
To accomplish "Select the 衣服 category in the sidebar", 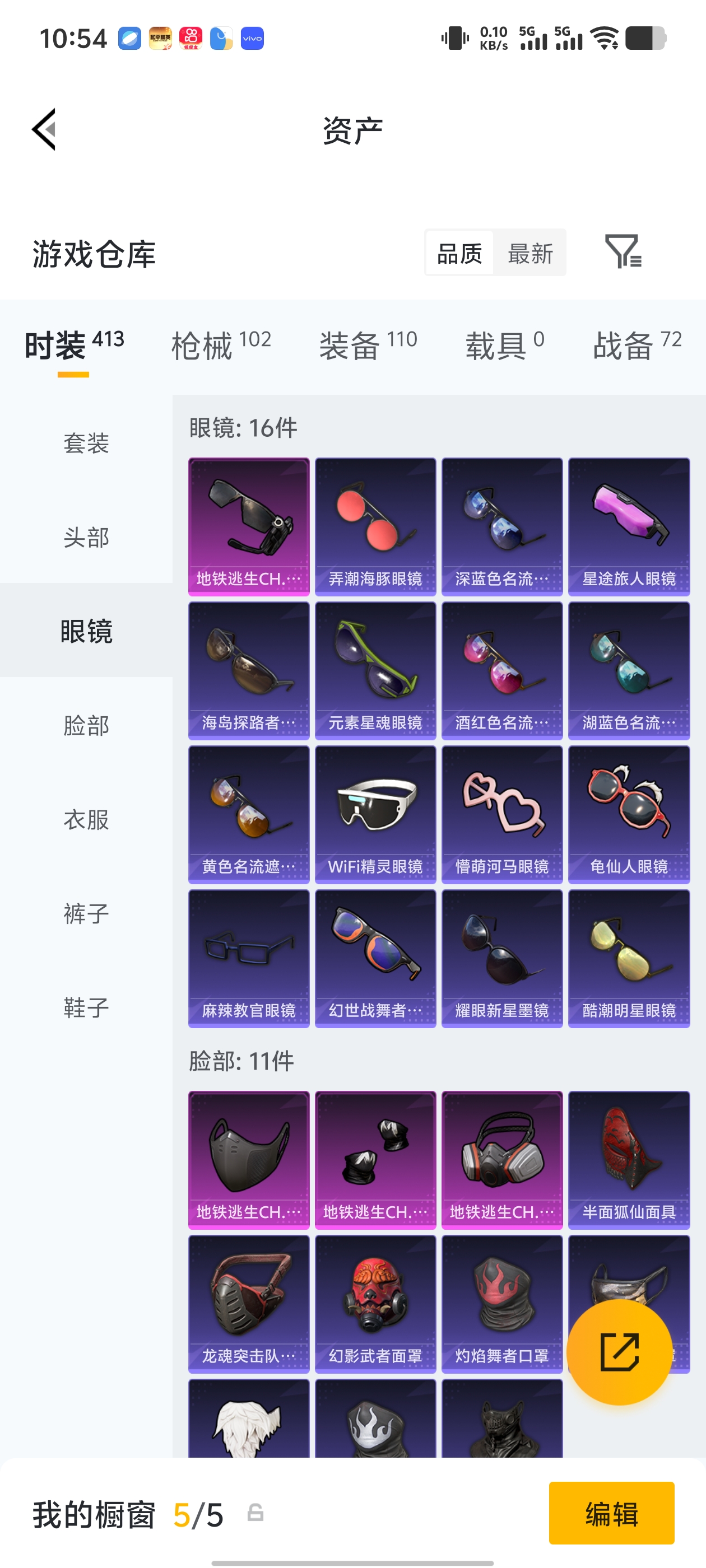I will tap(86, 819).
